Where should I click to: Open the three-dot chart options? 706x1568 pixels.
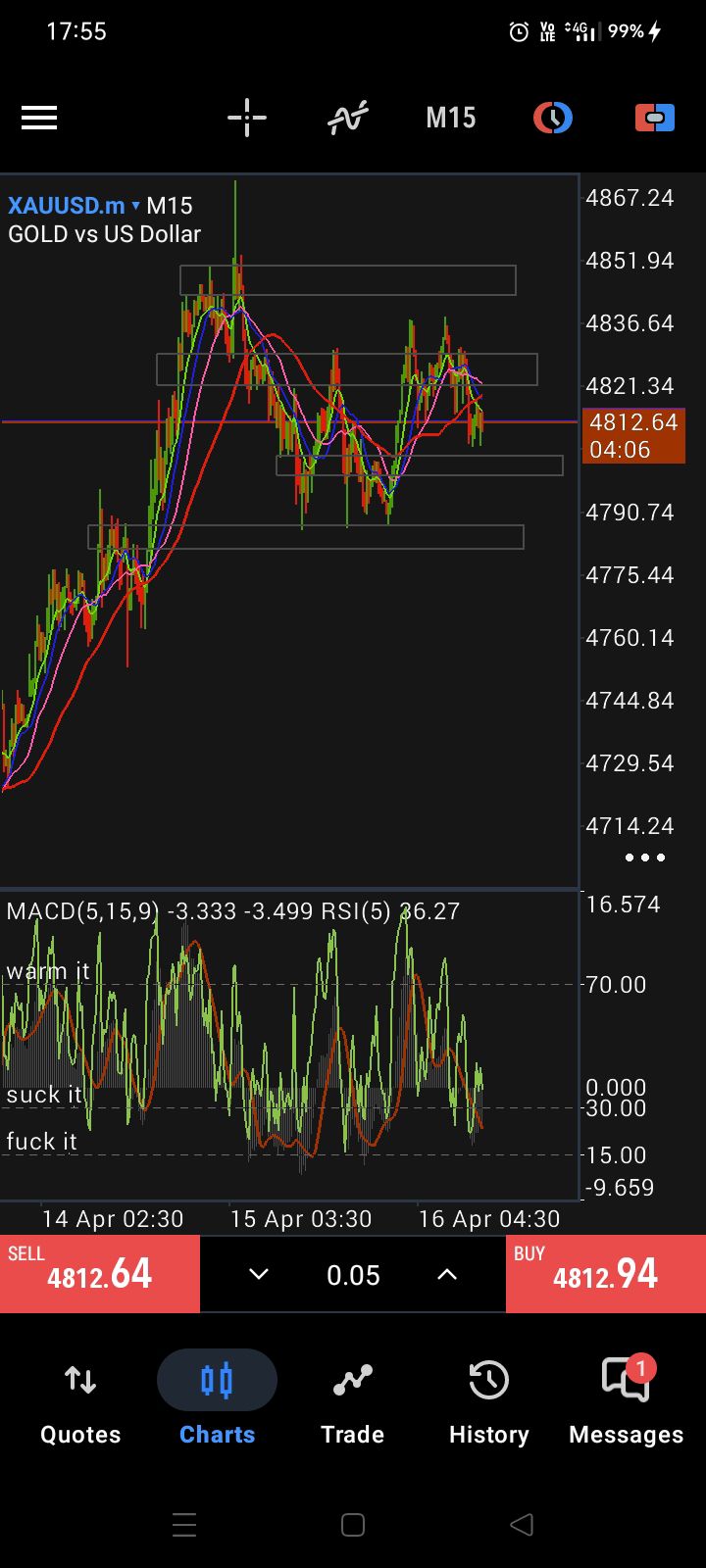click(645, 857)
